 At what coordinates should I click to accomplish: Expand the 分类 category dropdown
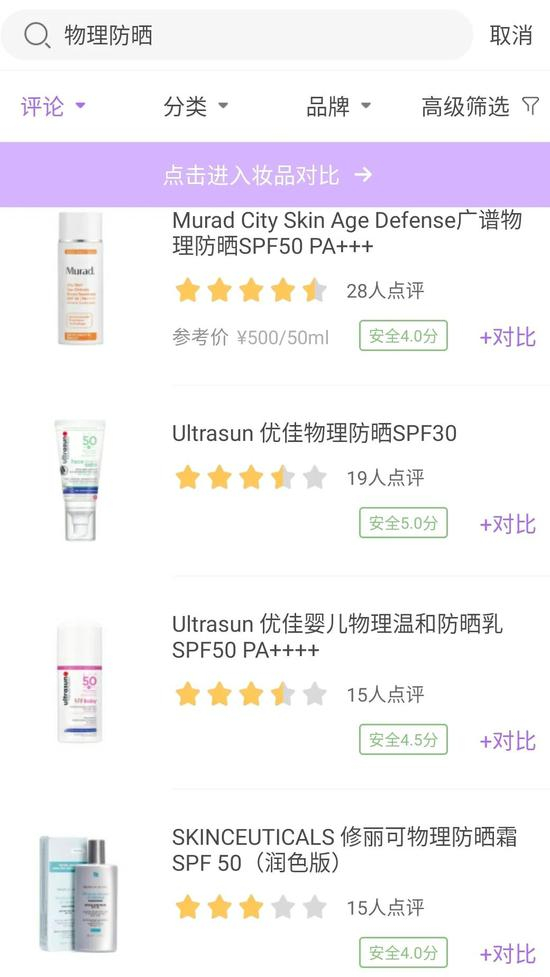point(196,106)
